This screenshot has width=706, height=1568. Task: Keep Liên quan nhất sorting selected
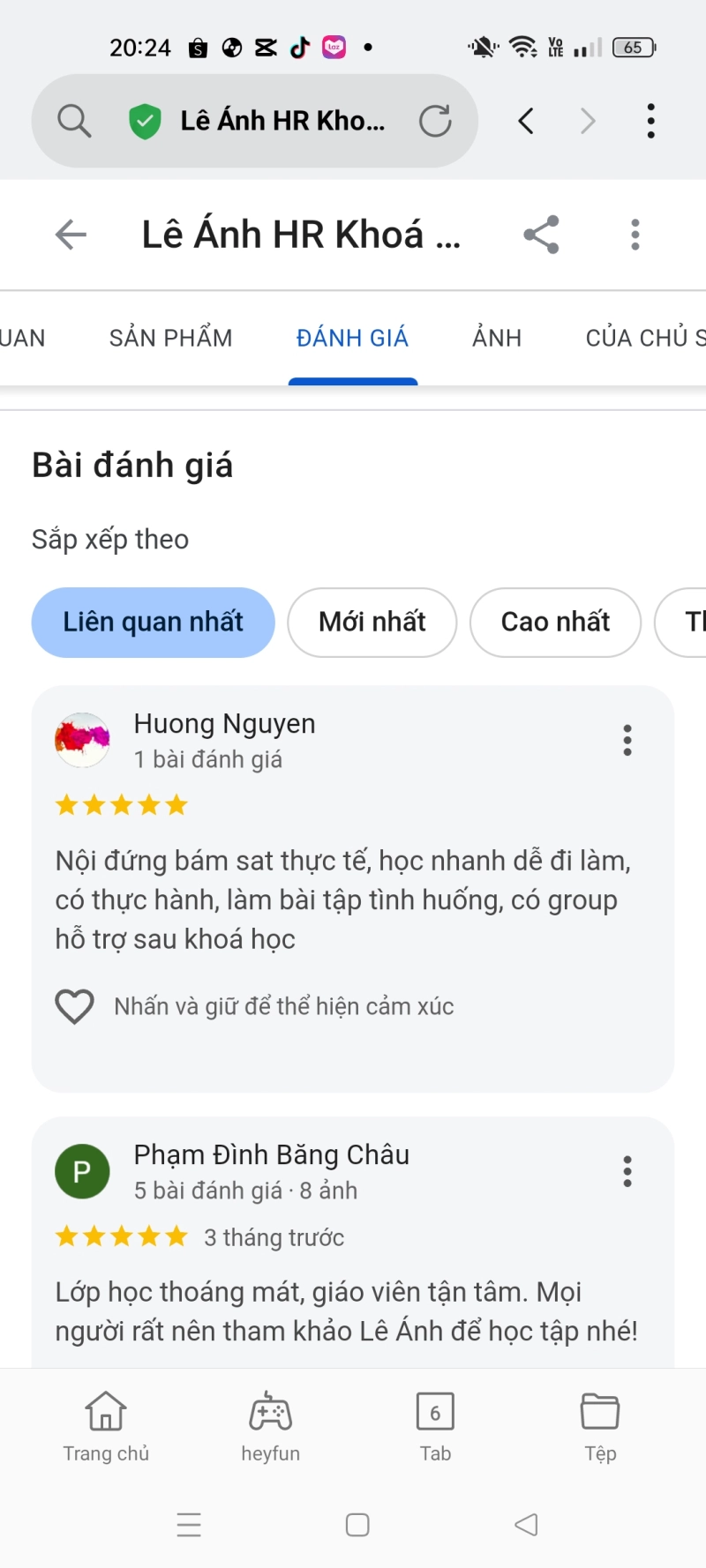pos(153,623)
